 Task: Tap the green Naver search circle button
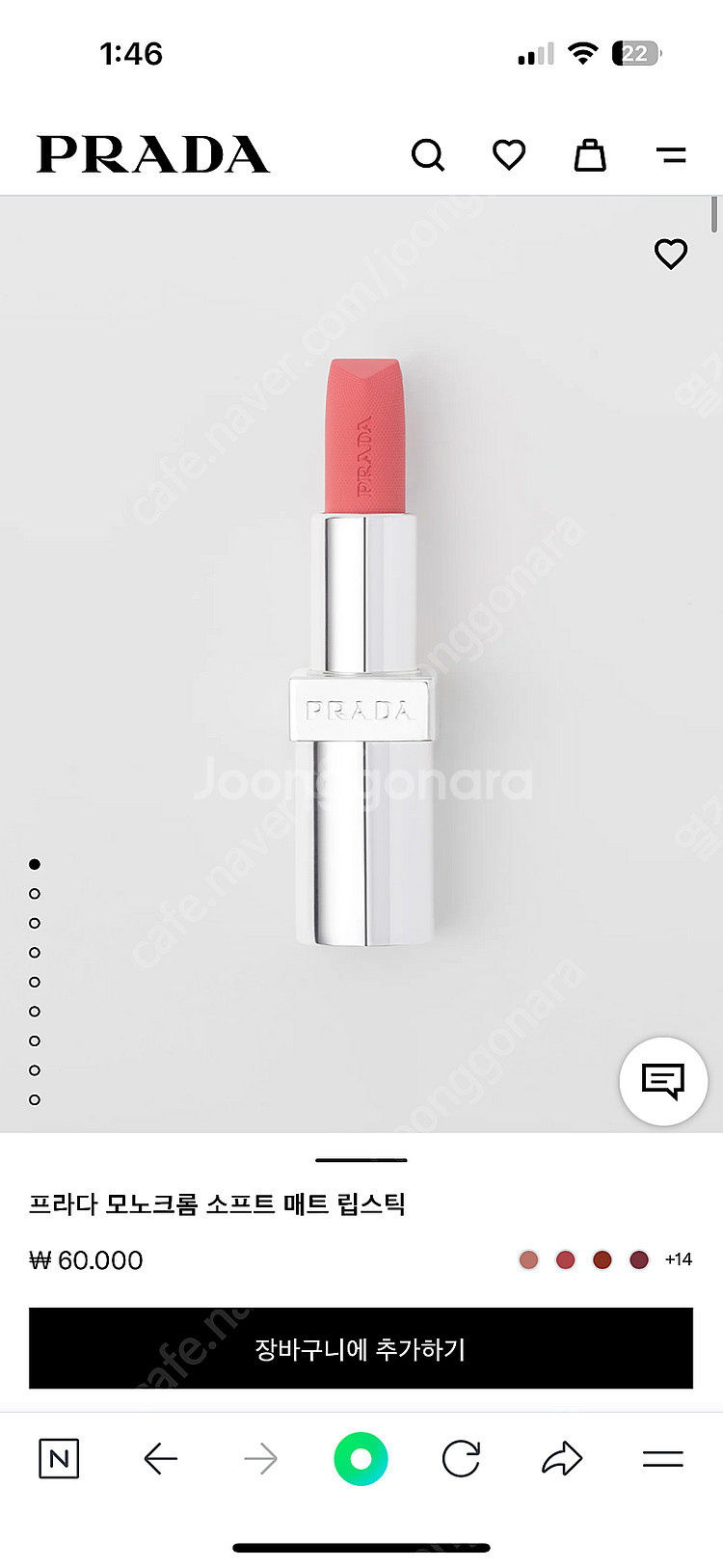pos(361,1459)
